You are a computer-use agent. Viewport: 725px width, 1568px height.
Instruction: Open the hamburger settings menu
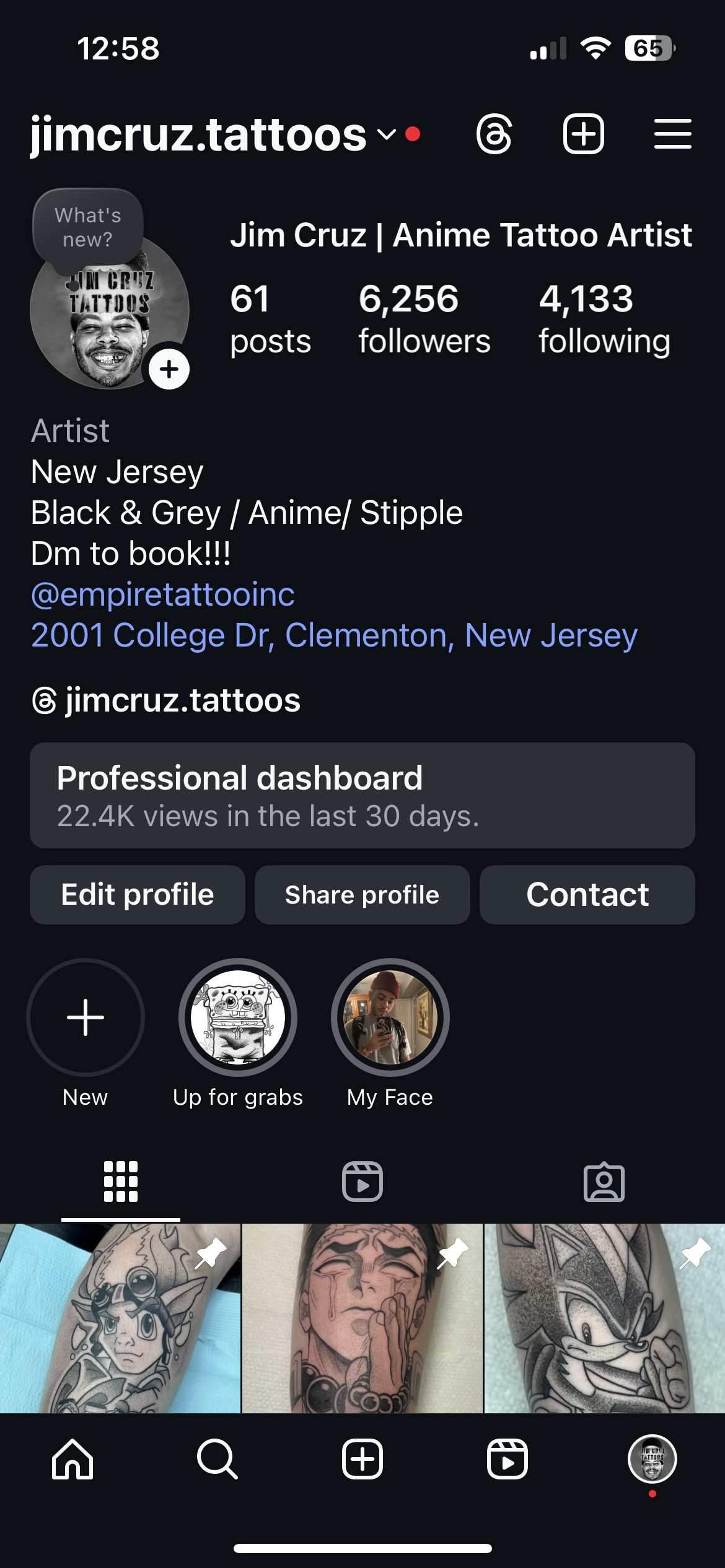click(x=672, y=134)
